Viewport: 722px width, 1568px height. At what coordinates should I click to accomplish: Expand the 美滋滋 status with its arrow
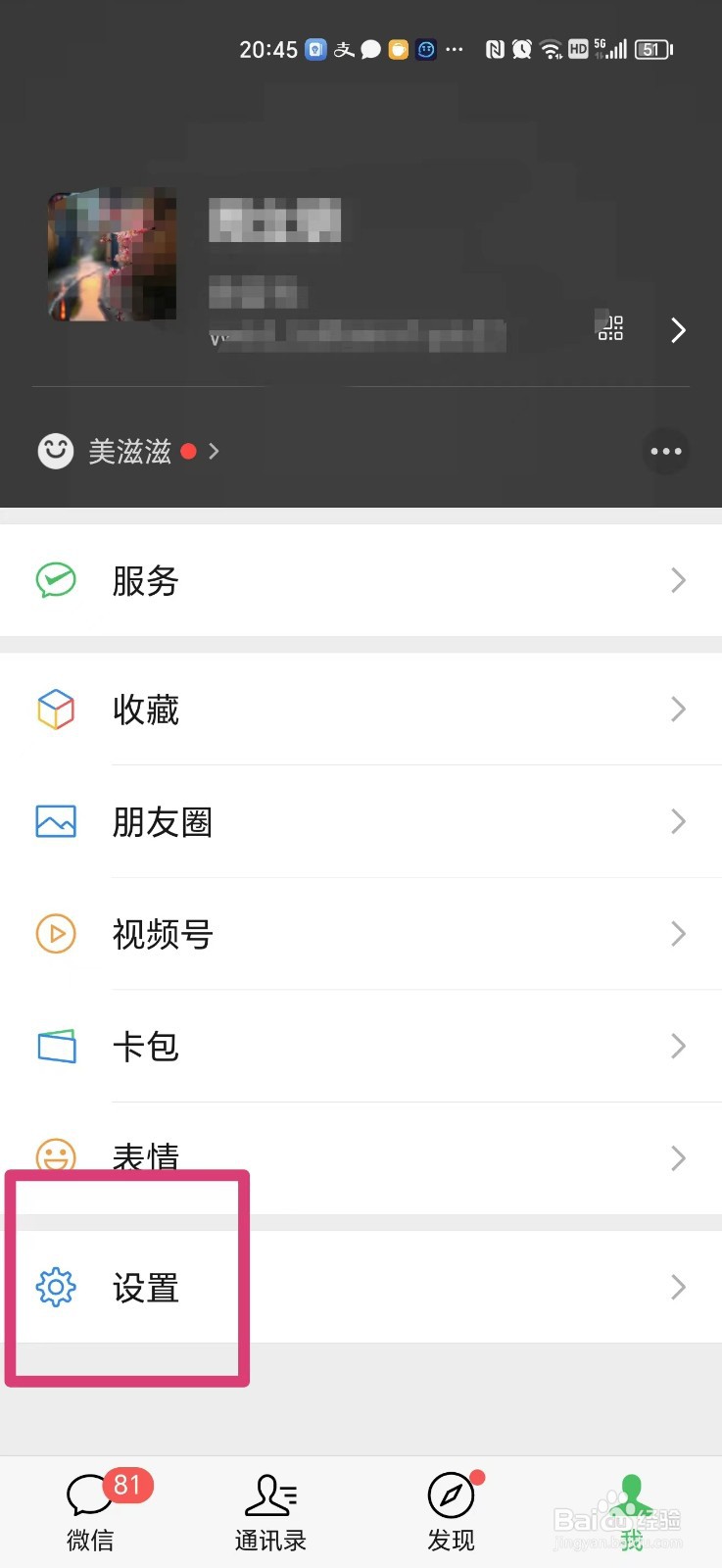click(x=214, y=451)
